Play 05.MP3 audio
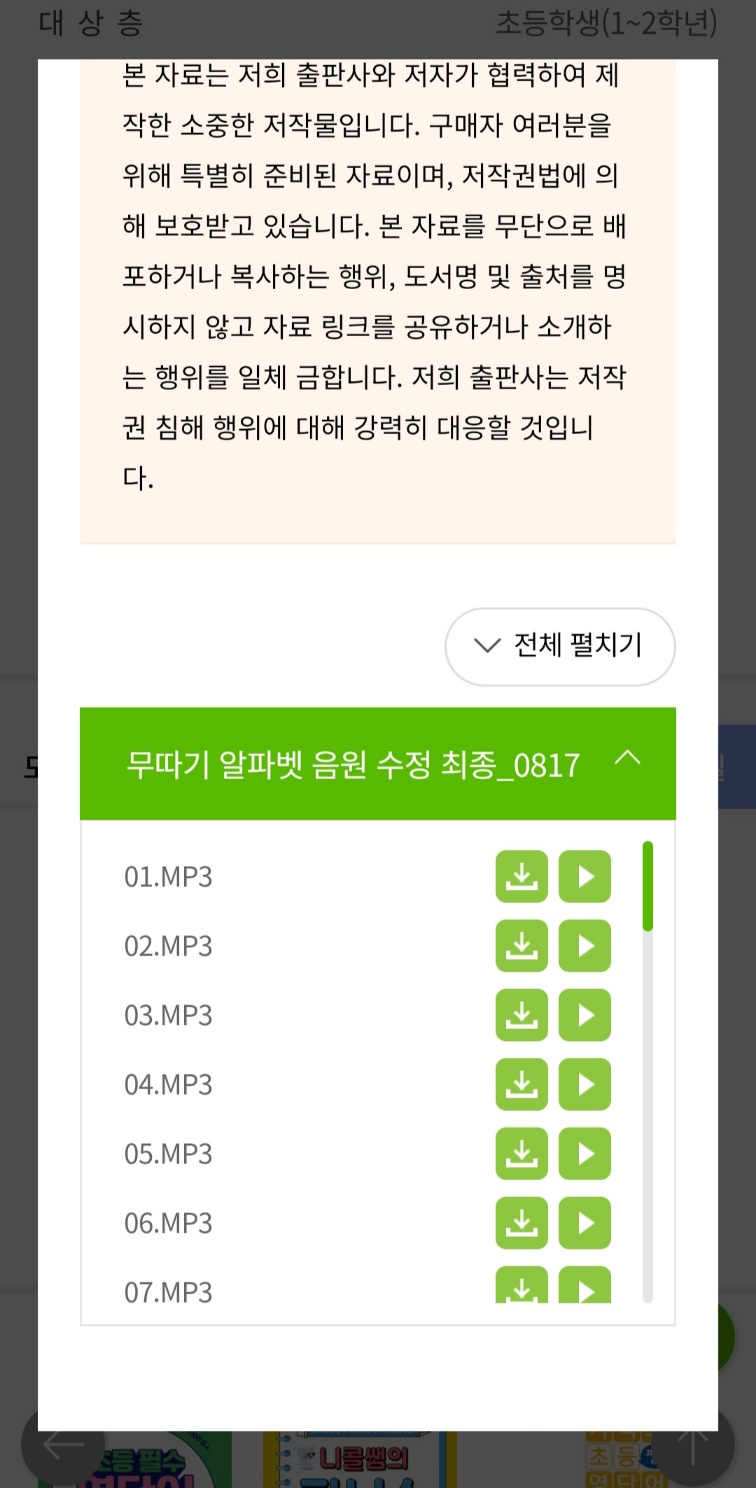This screenshot has width=756, height=1488. click(585, 1153)
